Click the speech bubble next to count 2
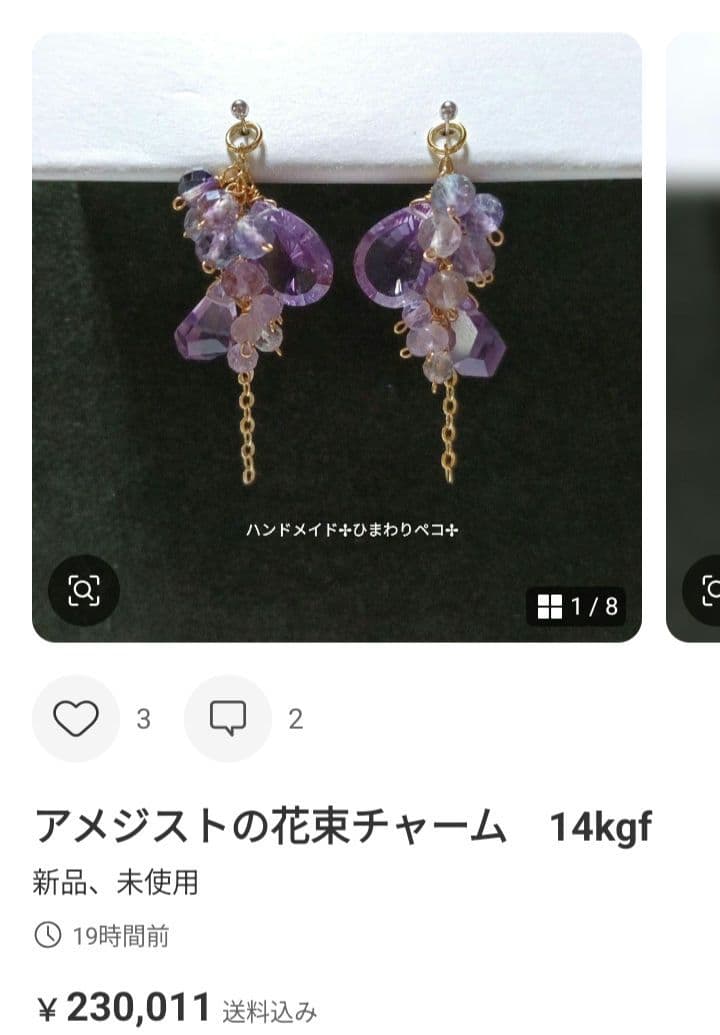This screenshot has width=720, height=1035. (232, 716)
